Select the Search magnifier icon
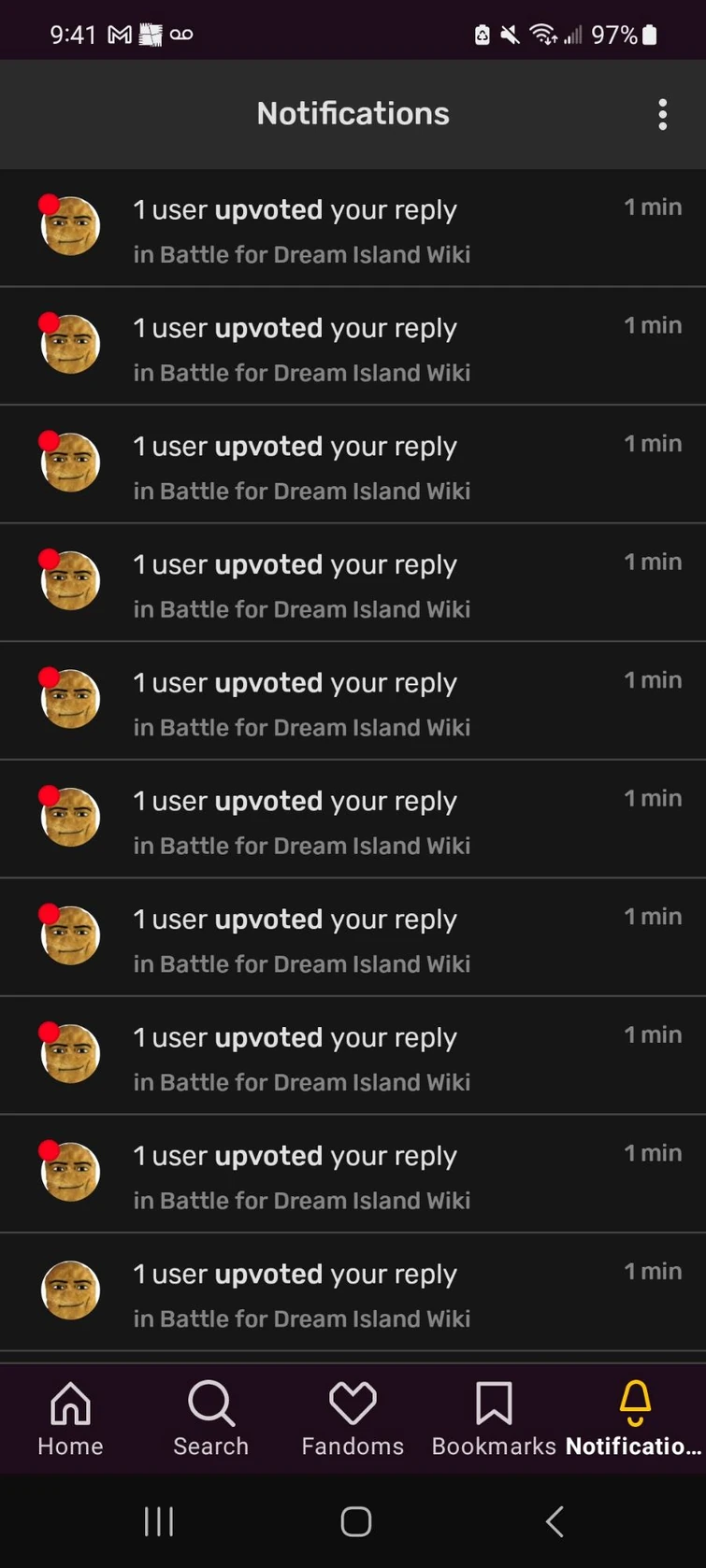The image size is (706, 1568). pos(211,1404)
